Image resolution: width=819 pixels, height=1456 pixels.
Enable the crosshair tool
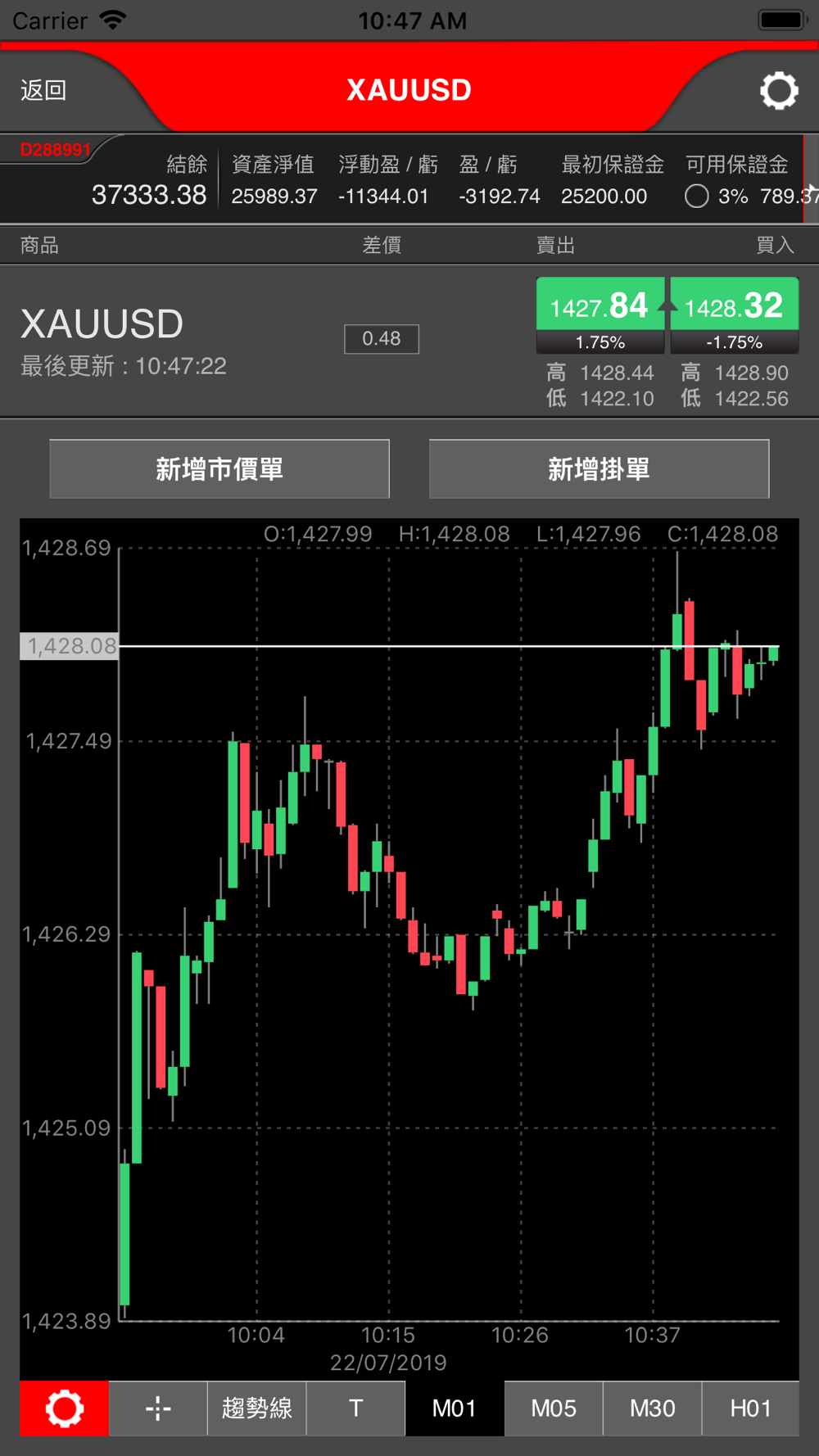158,1409
